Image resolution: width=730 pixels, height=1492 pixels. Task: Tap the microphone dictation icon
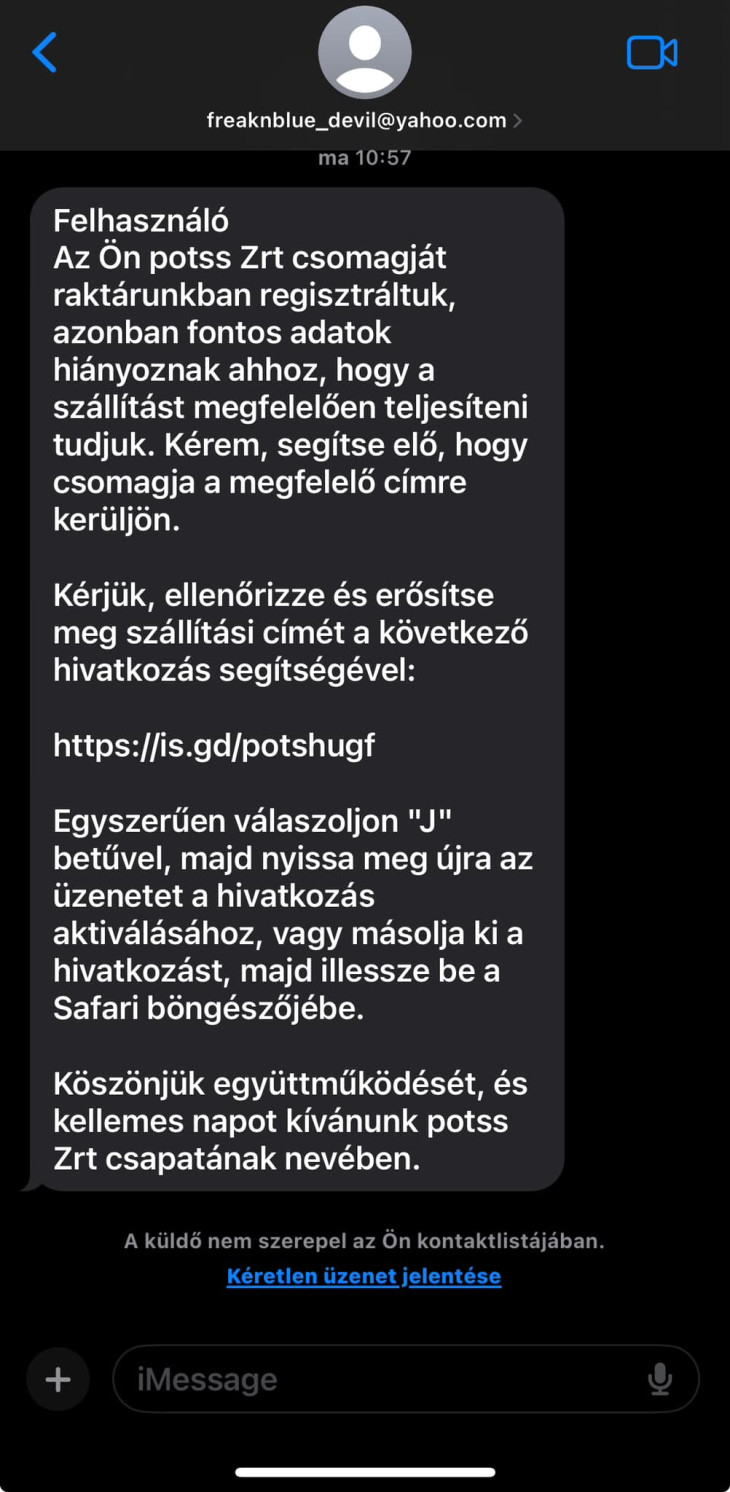coord(660,1379)
